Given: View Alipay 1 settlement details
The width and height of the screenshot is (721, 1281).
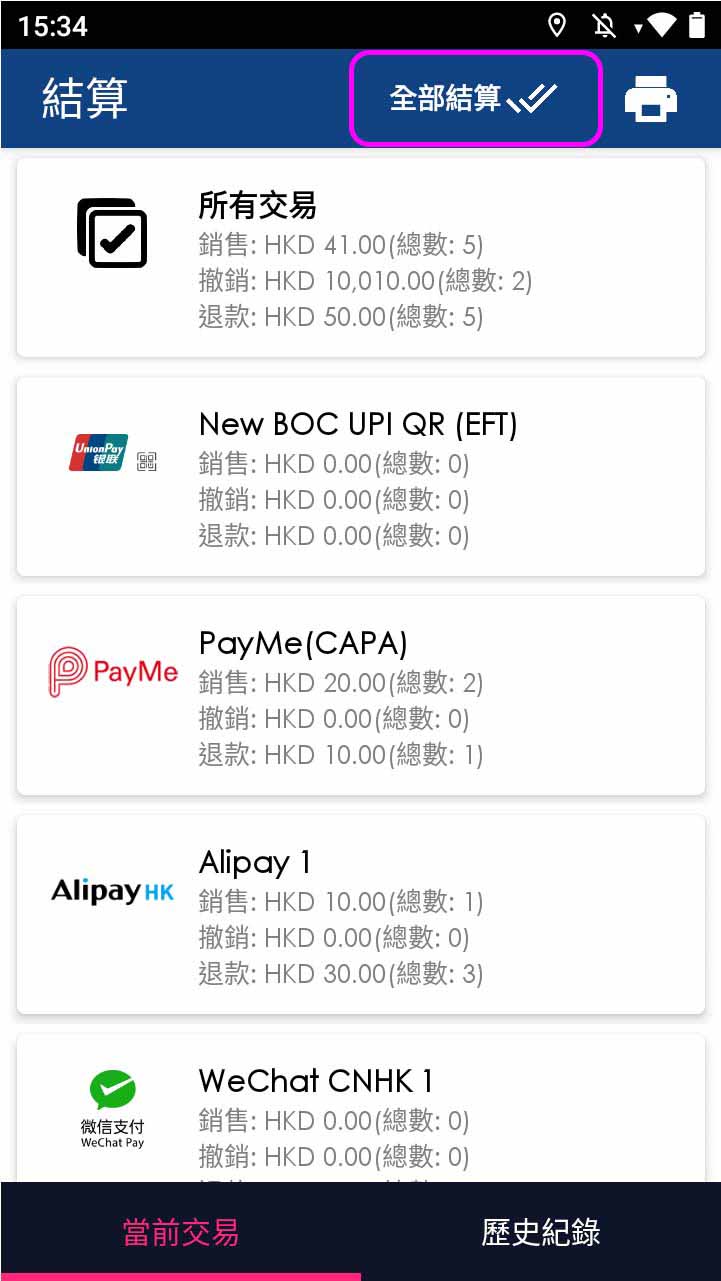Looking at the screenshot, I should [361, 915].
